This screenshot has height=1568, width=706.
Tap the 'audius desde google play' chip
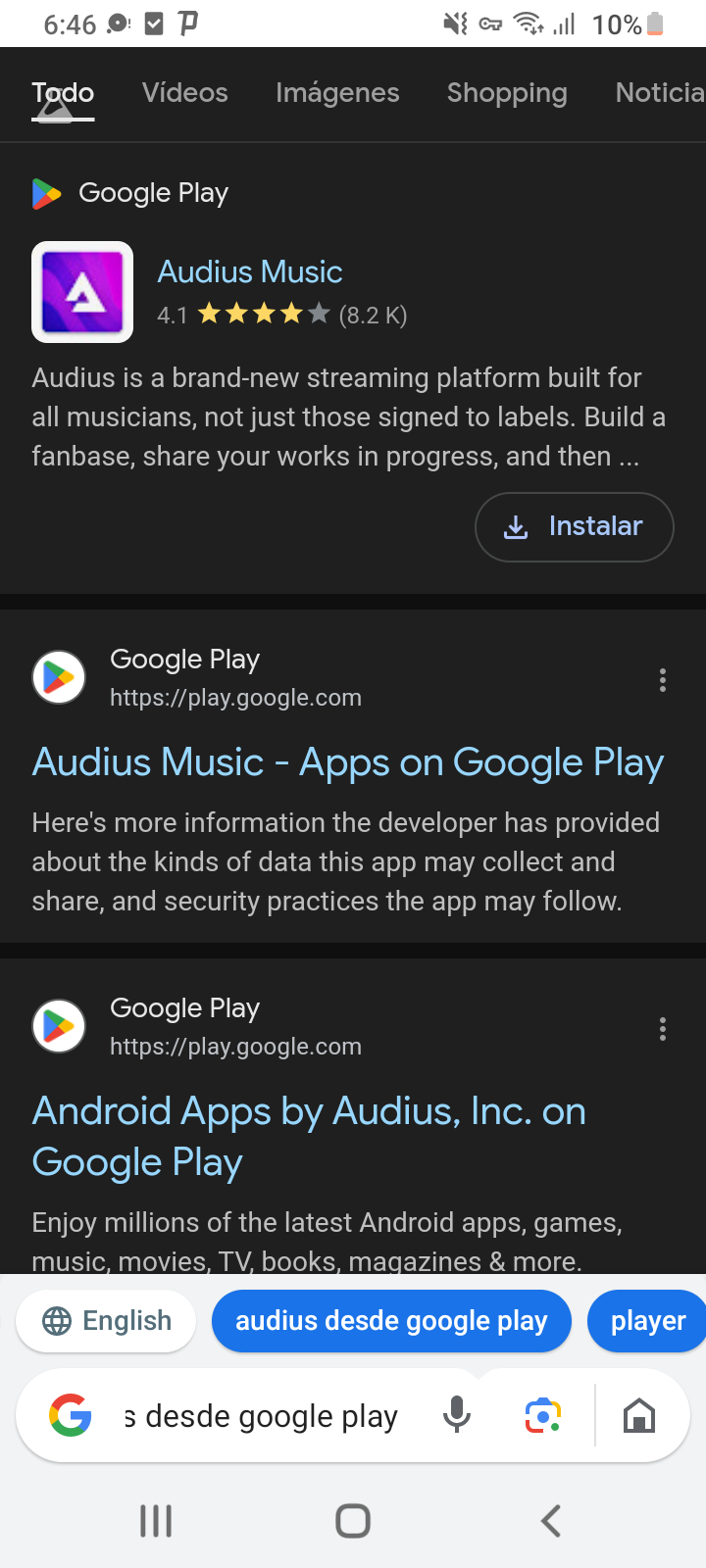click(391, 1321)
